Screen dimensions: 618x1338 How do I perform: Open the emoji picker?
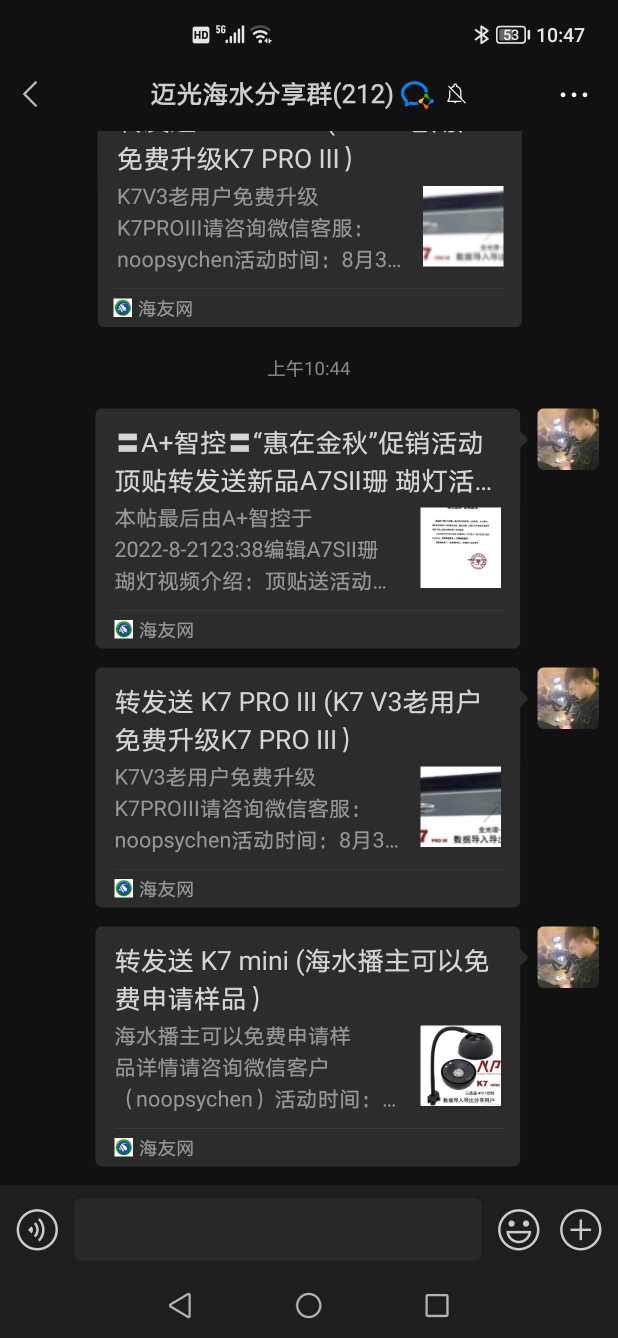(x=519, y=1229)
